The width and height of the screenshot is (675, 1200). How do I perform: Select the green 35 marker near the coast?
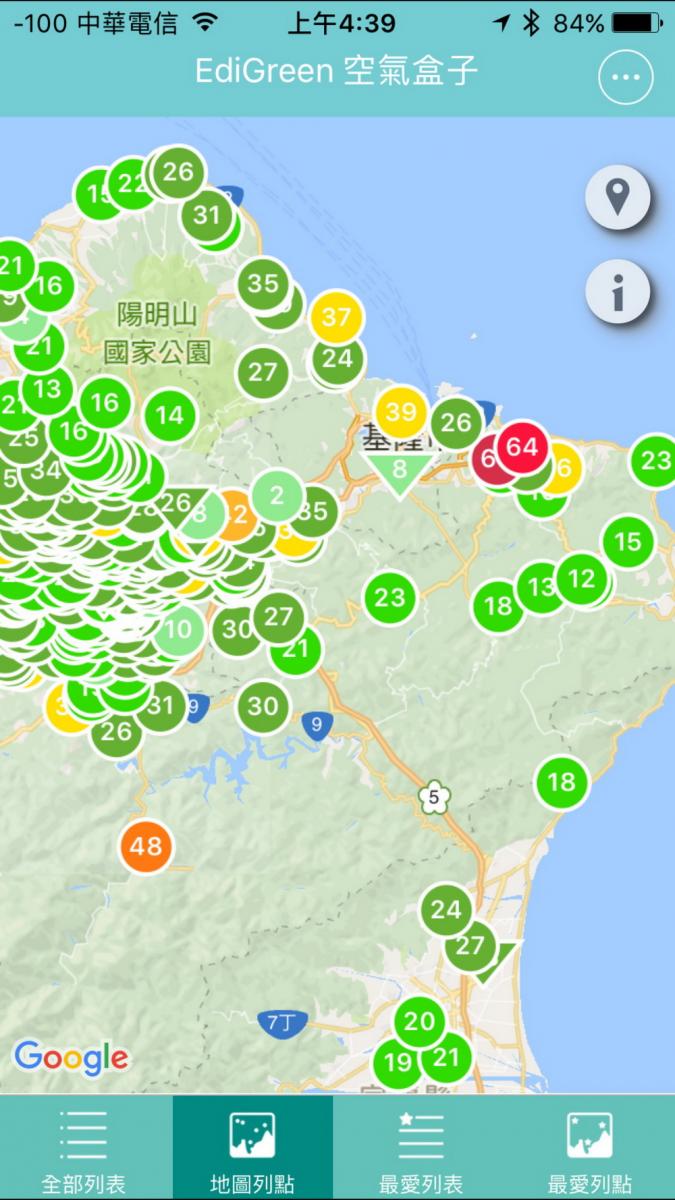point(263,283)
